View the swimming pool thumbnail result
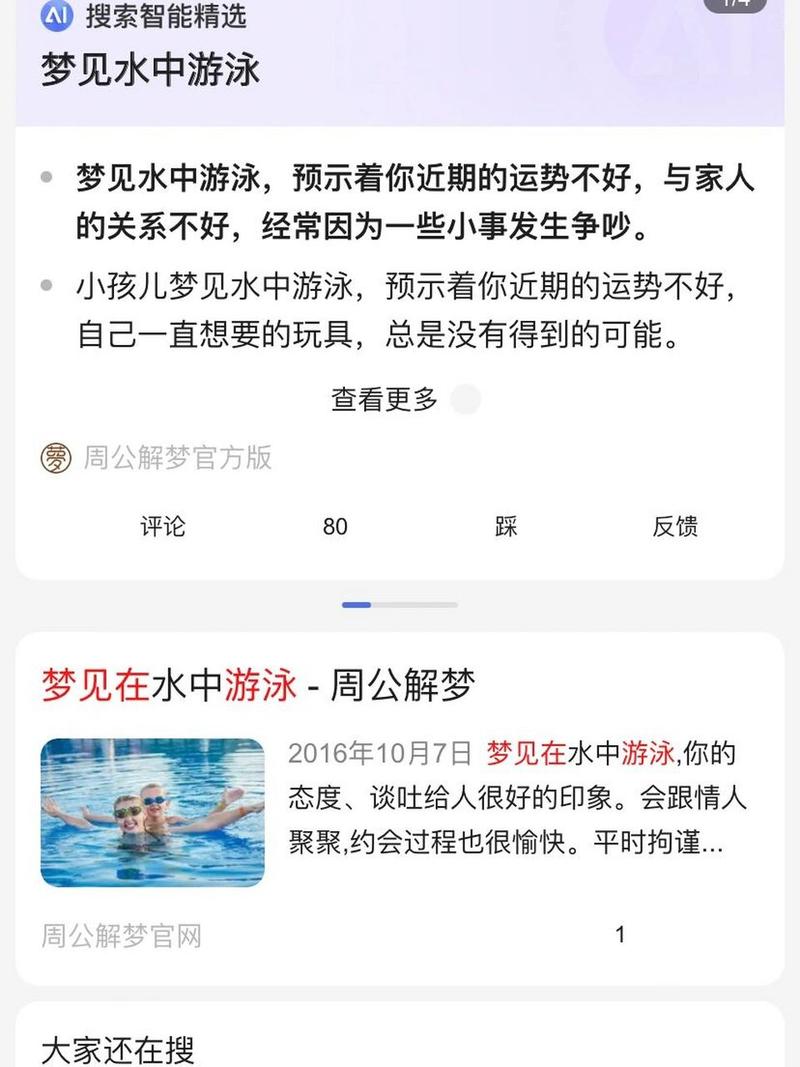 tap(152, 812)
